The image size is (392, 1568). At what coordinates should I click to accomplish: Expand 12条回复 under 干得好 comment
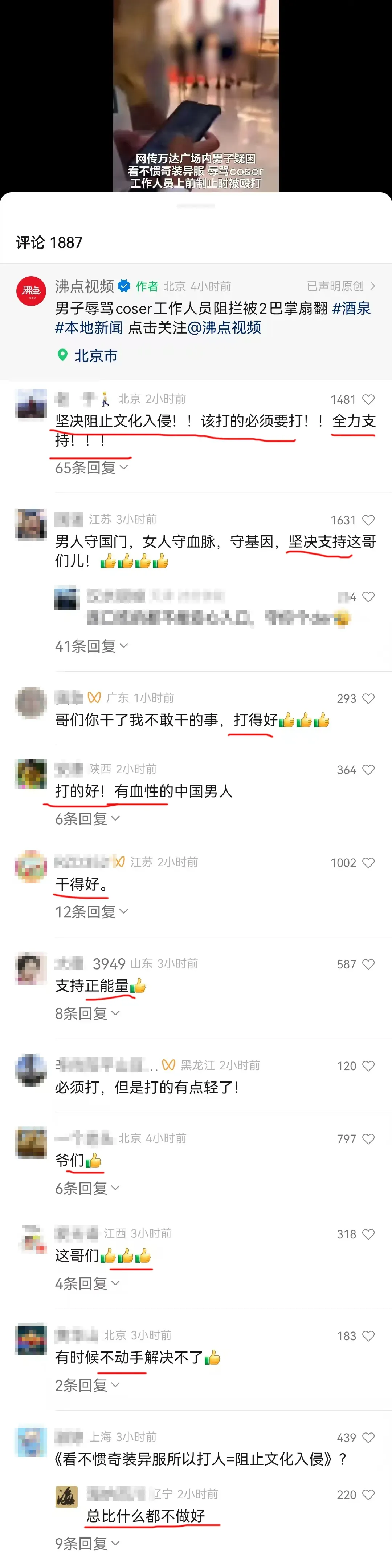(x=91, y=912)
